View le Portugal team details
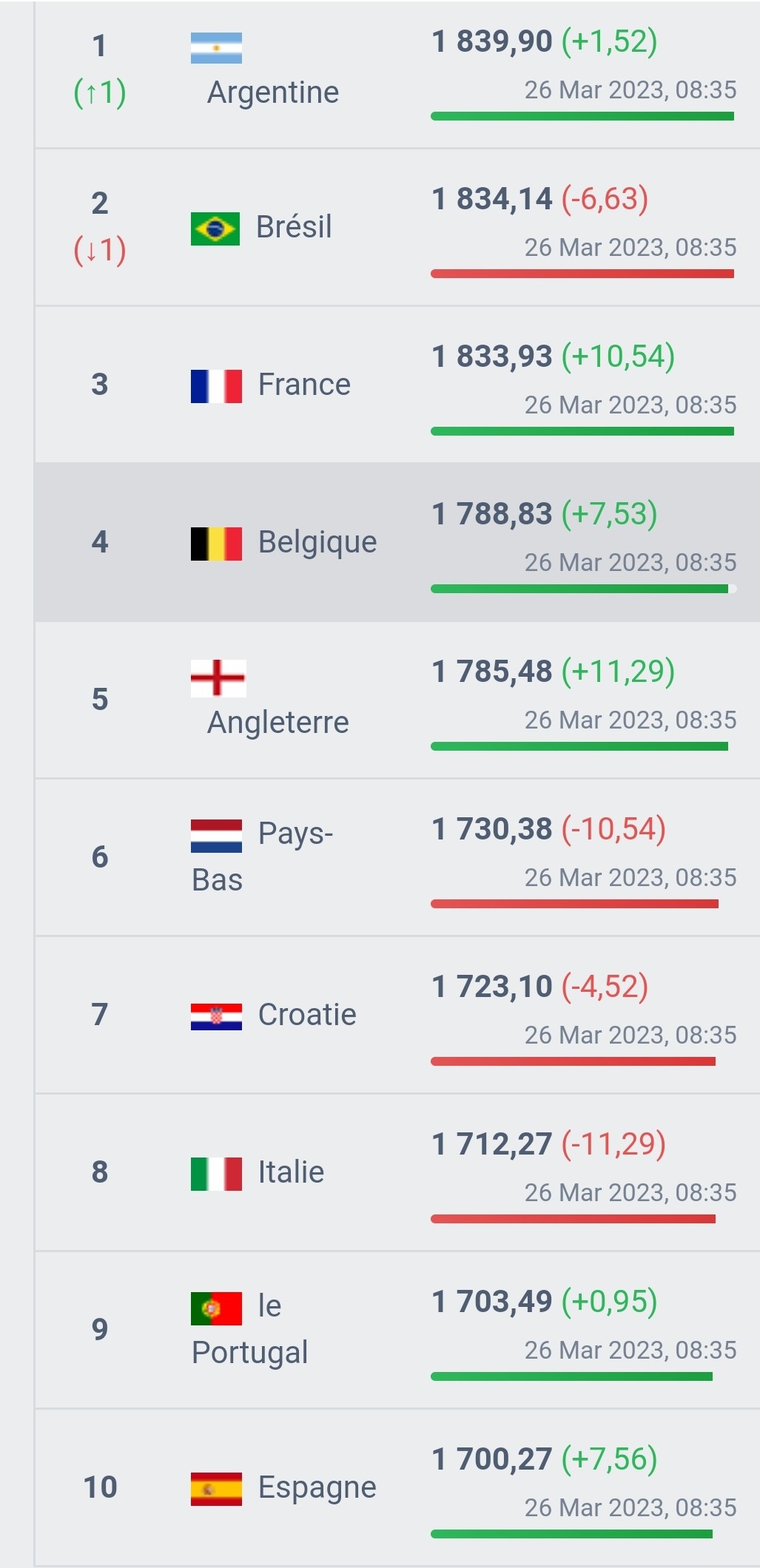This screenshot has height=1568, width=760. click(249, 1352)
